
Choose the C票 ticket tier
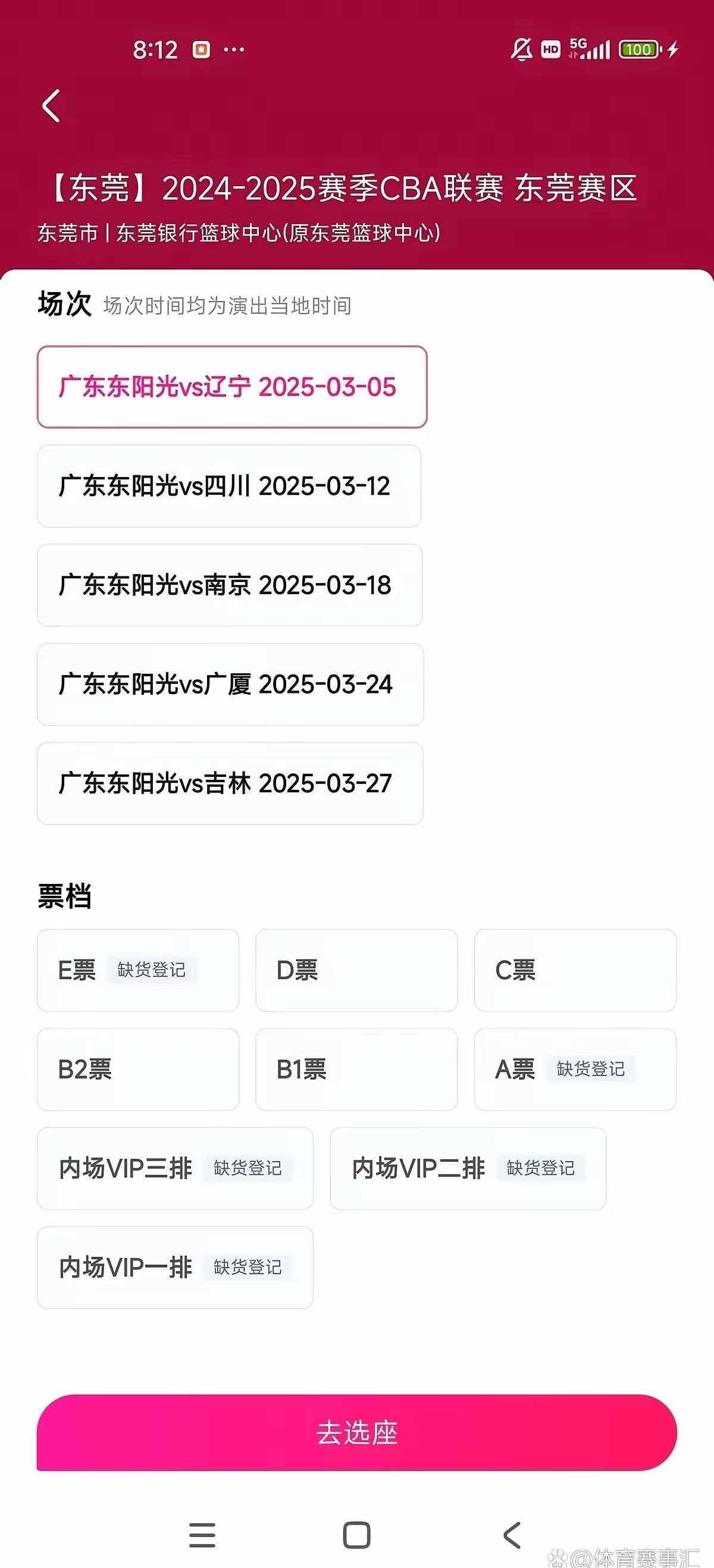(575, 970)
